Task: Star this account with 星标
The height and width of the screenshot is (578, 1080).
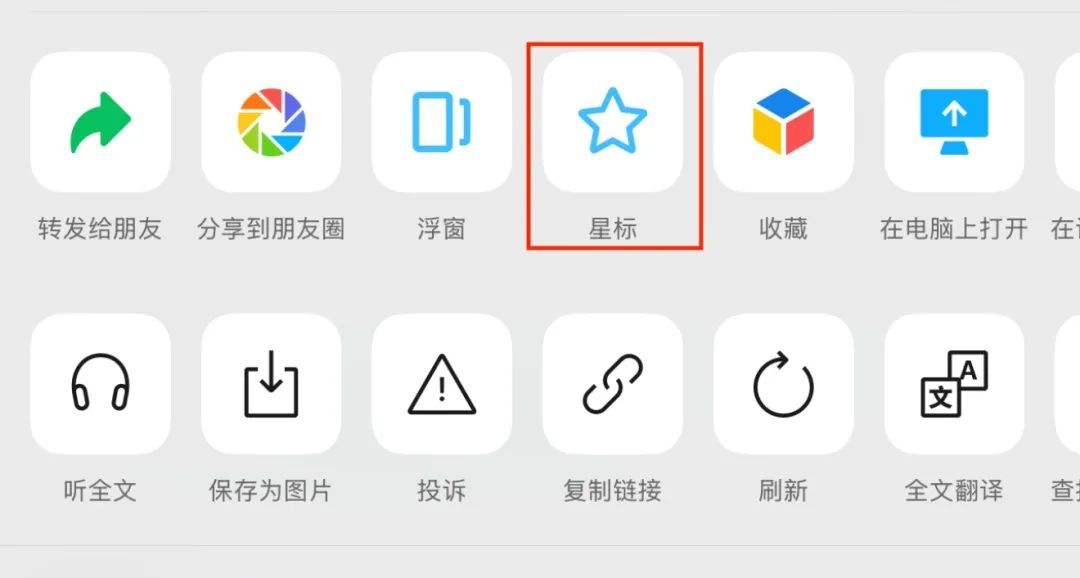Action: [612, 122]
